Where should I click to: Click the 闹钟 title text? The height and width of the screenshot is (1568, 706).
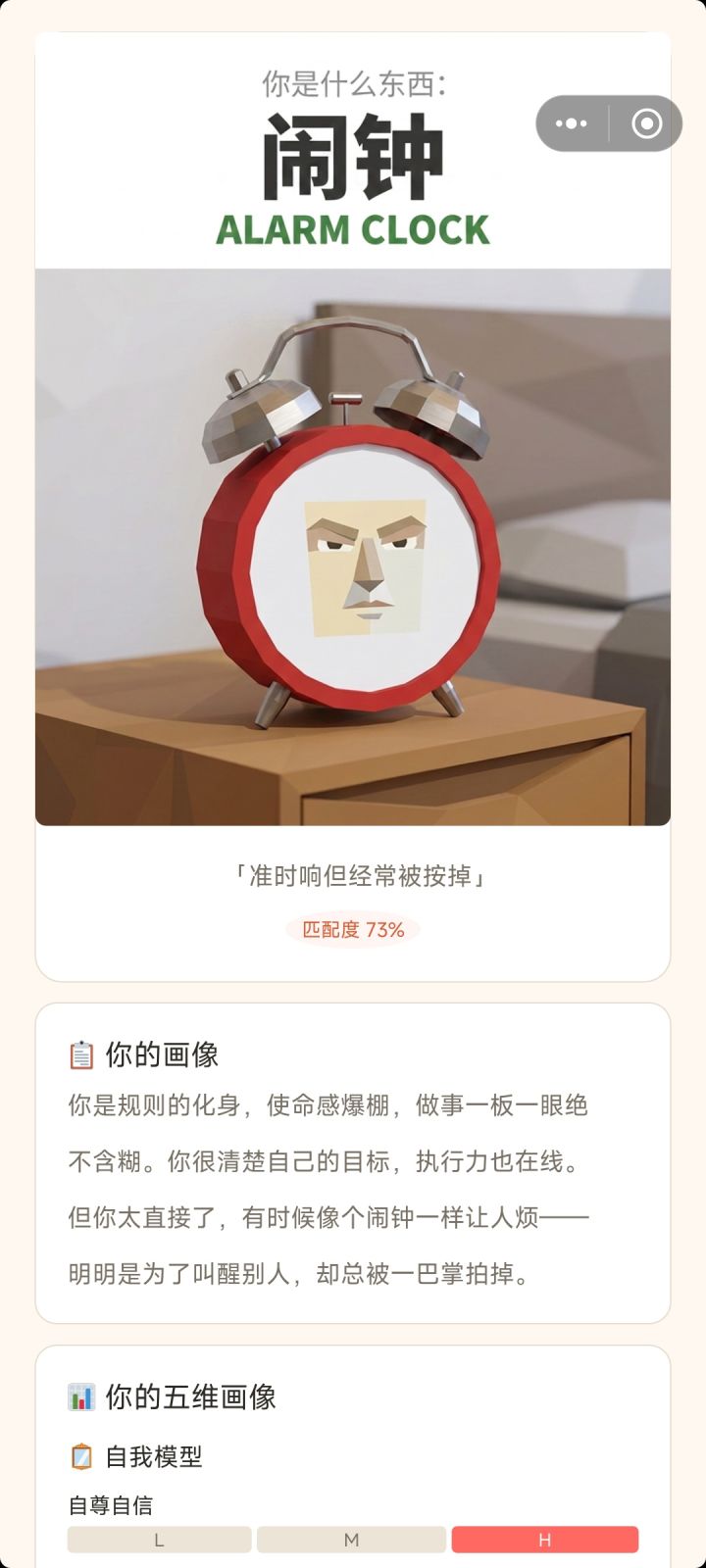pyautogui.click(x=352, y=157)
